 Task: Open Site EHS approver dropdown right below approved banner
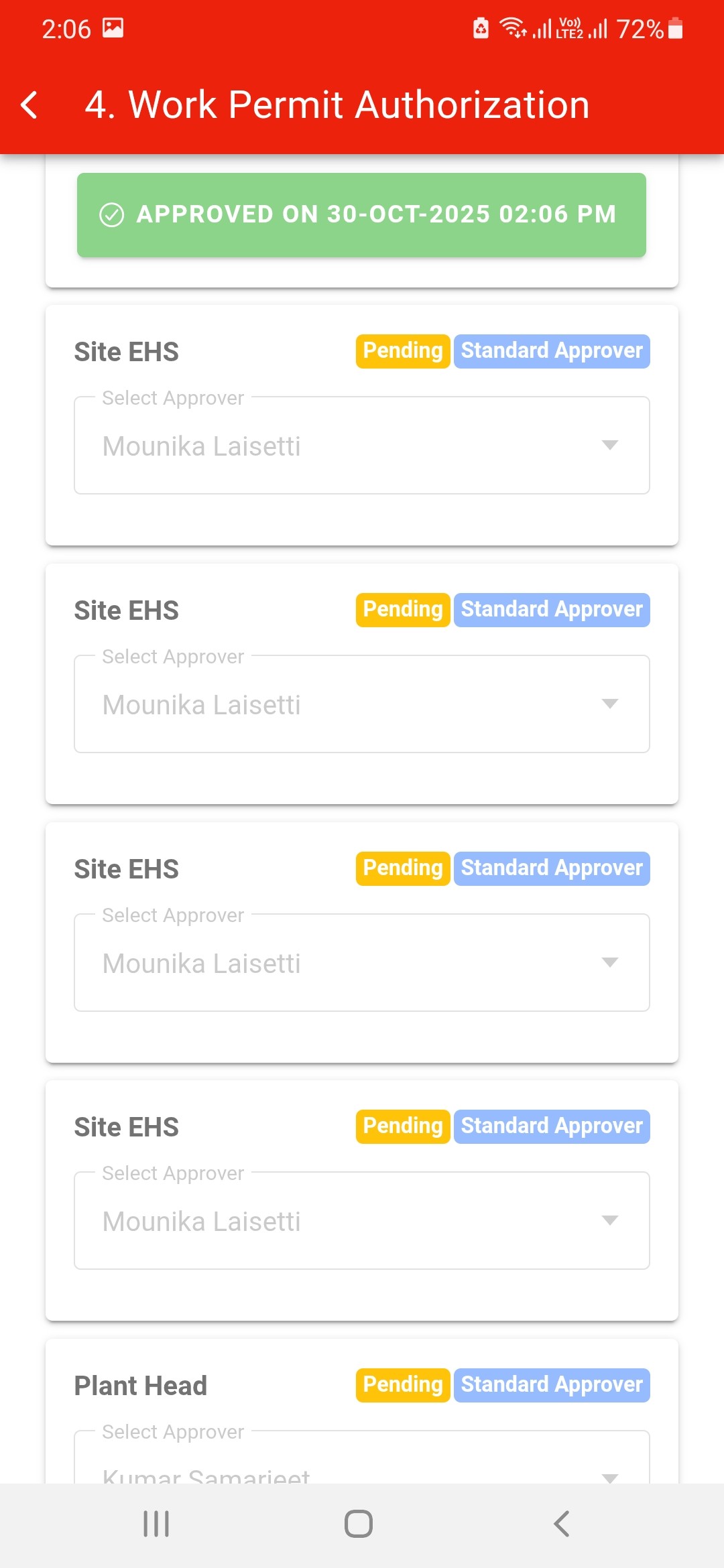coord(361,446)
